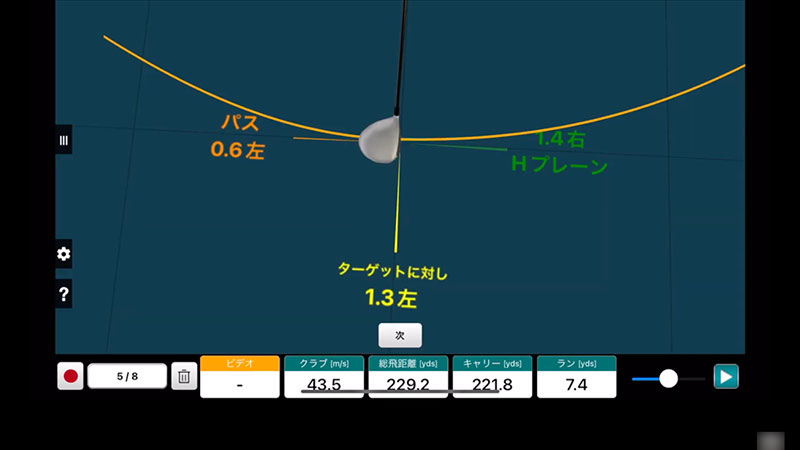Open the shot selector showing 5 / 8
Viewport: 800px width, 450px height.
coord(126,376)
